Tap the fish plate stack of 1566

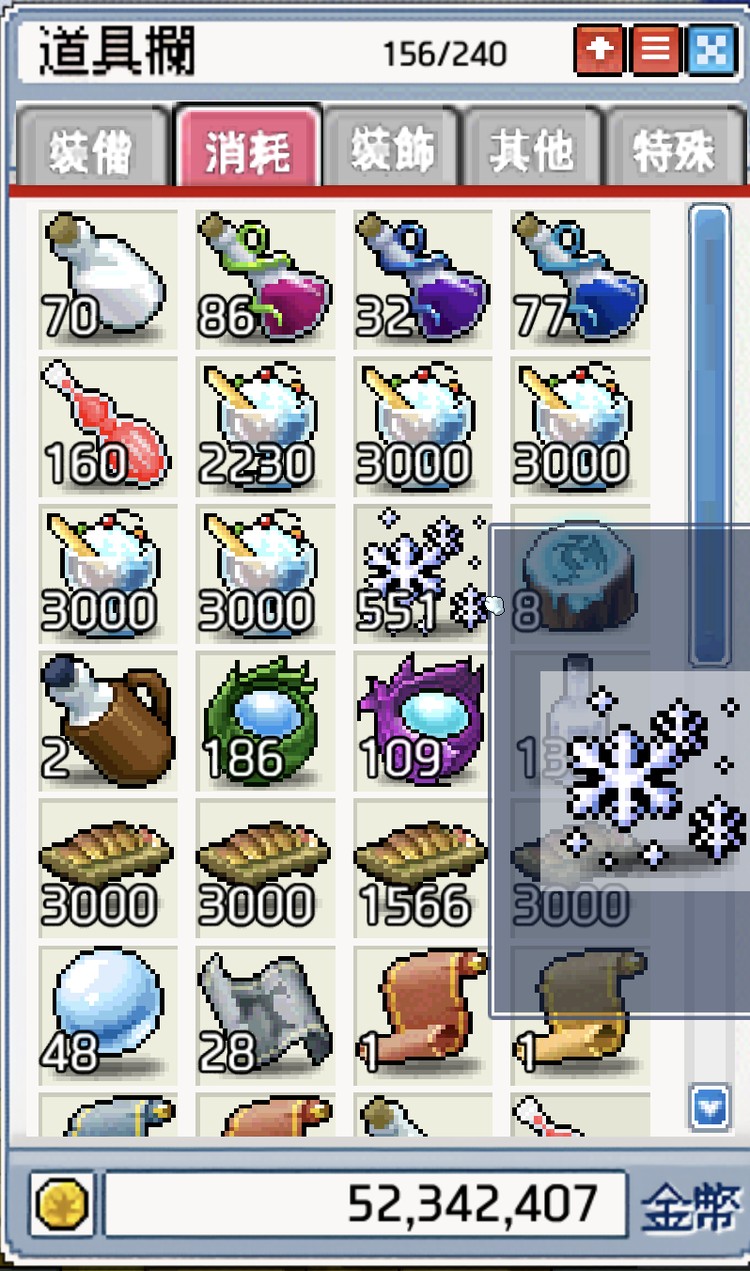coord(422,868)
